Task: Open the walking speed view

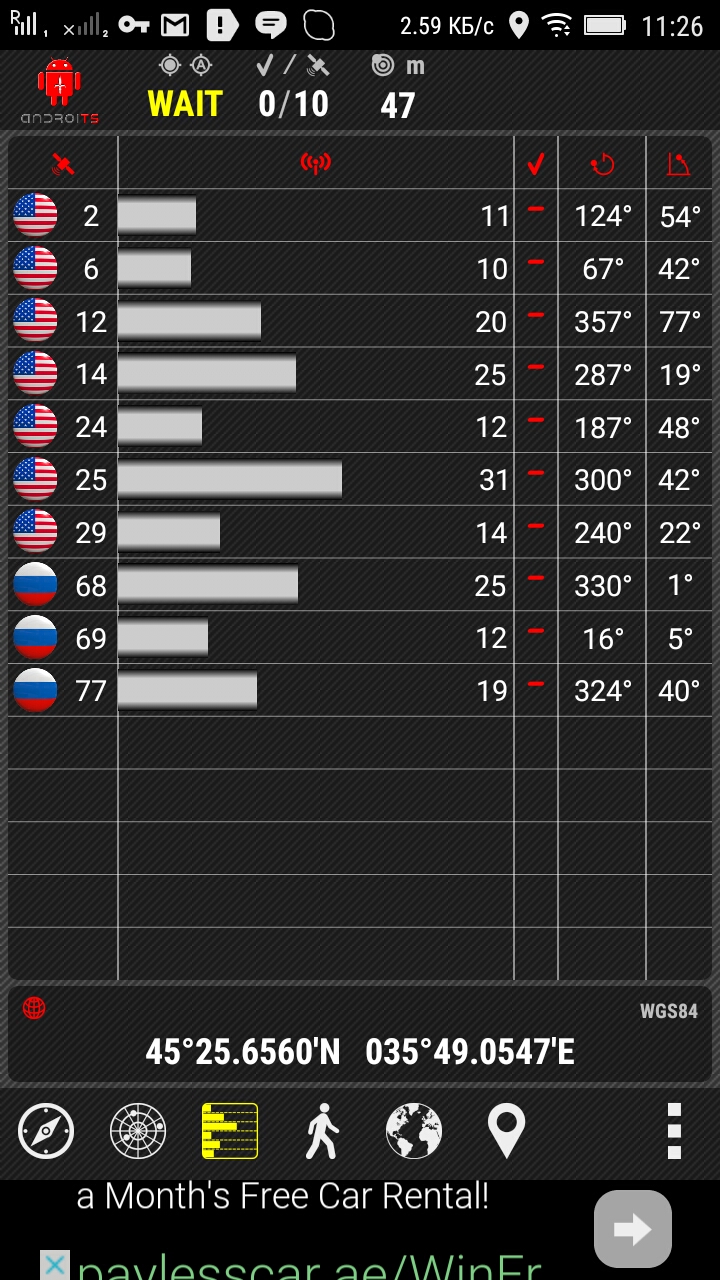Action: (322, 1131)
